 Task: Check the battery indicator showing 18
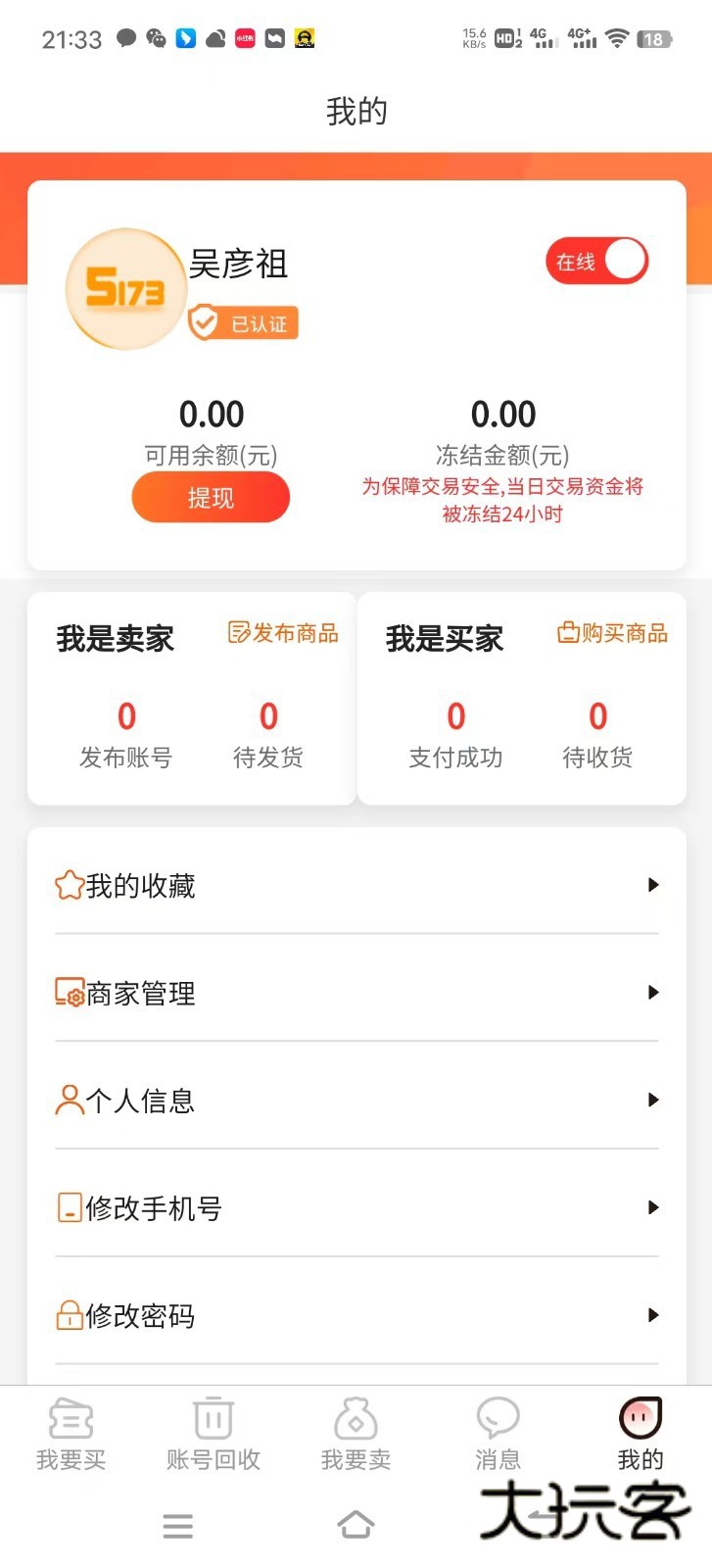(655, 39)
